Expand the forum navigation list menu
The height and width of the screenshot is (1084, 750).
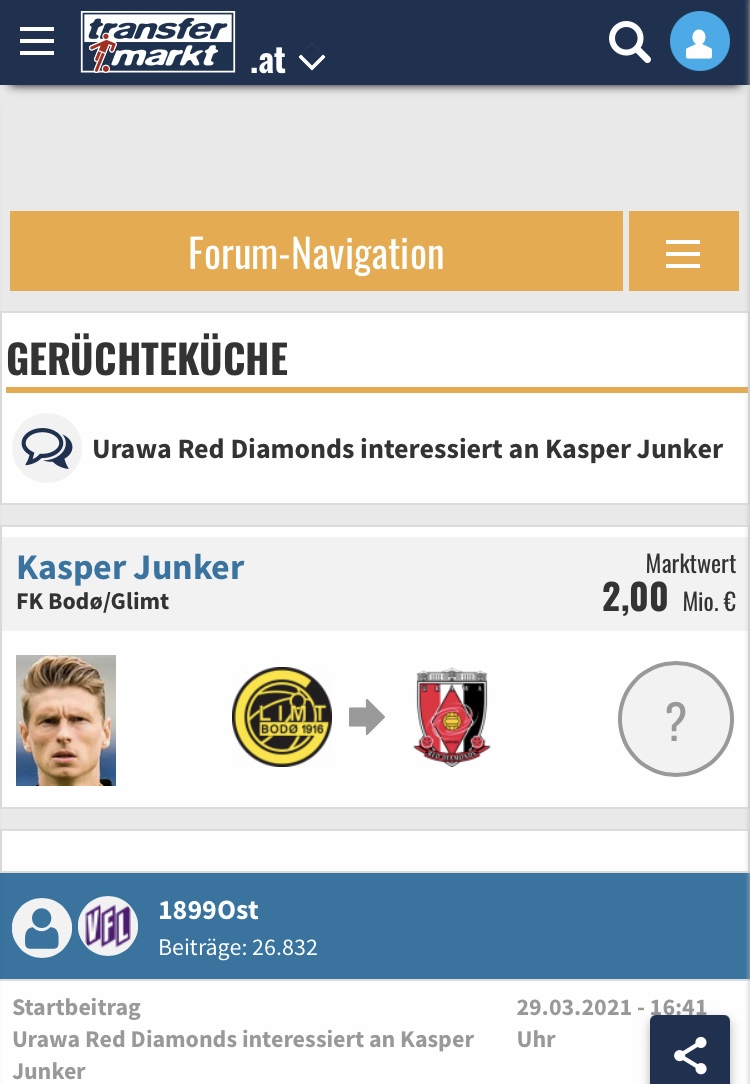coord(683,251)
